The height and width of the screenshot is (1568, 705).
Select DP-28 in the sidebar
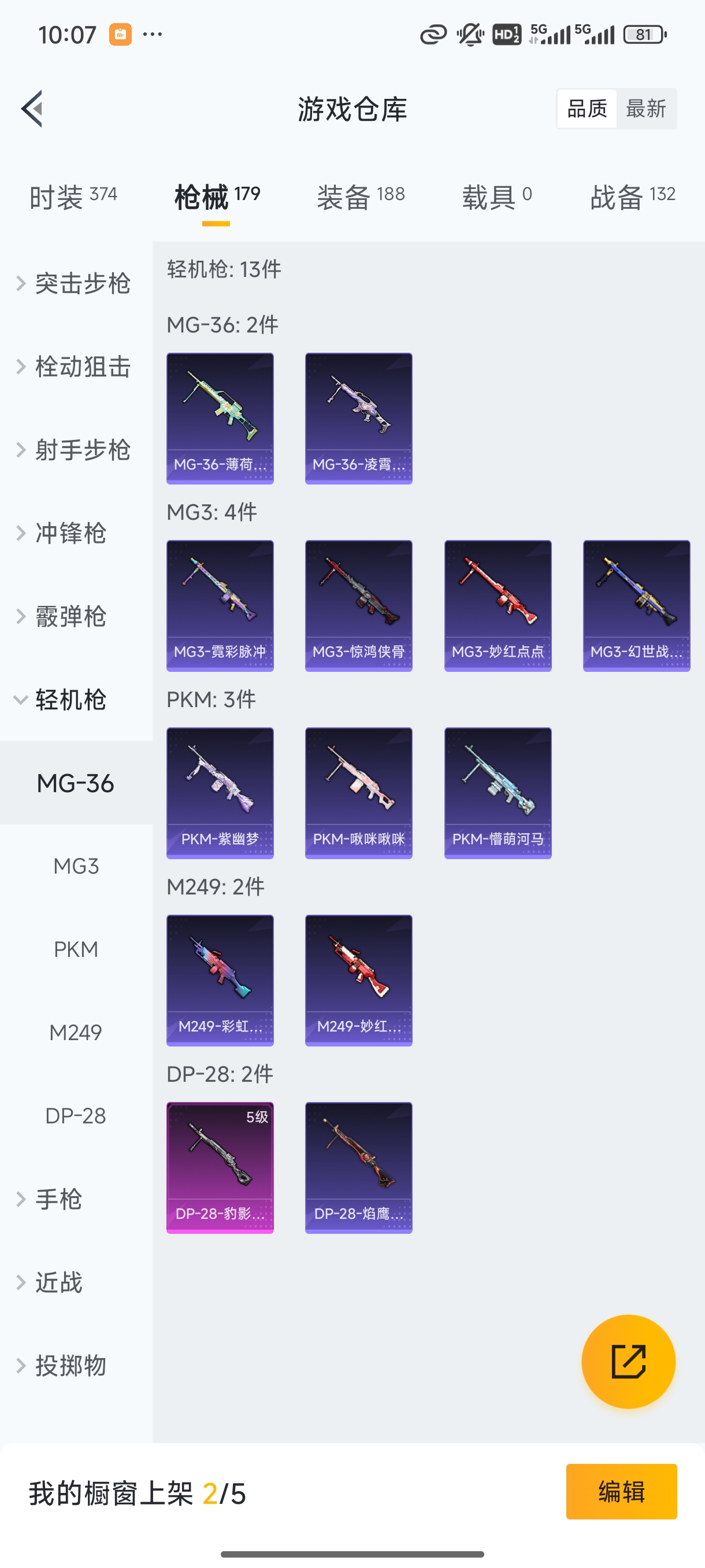click(76, 1116)
